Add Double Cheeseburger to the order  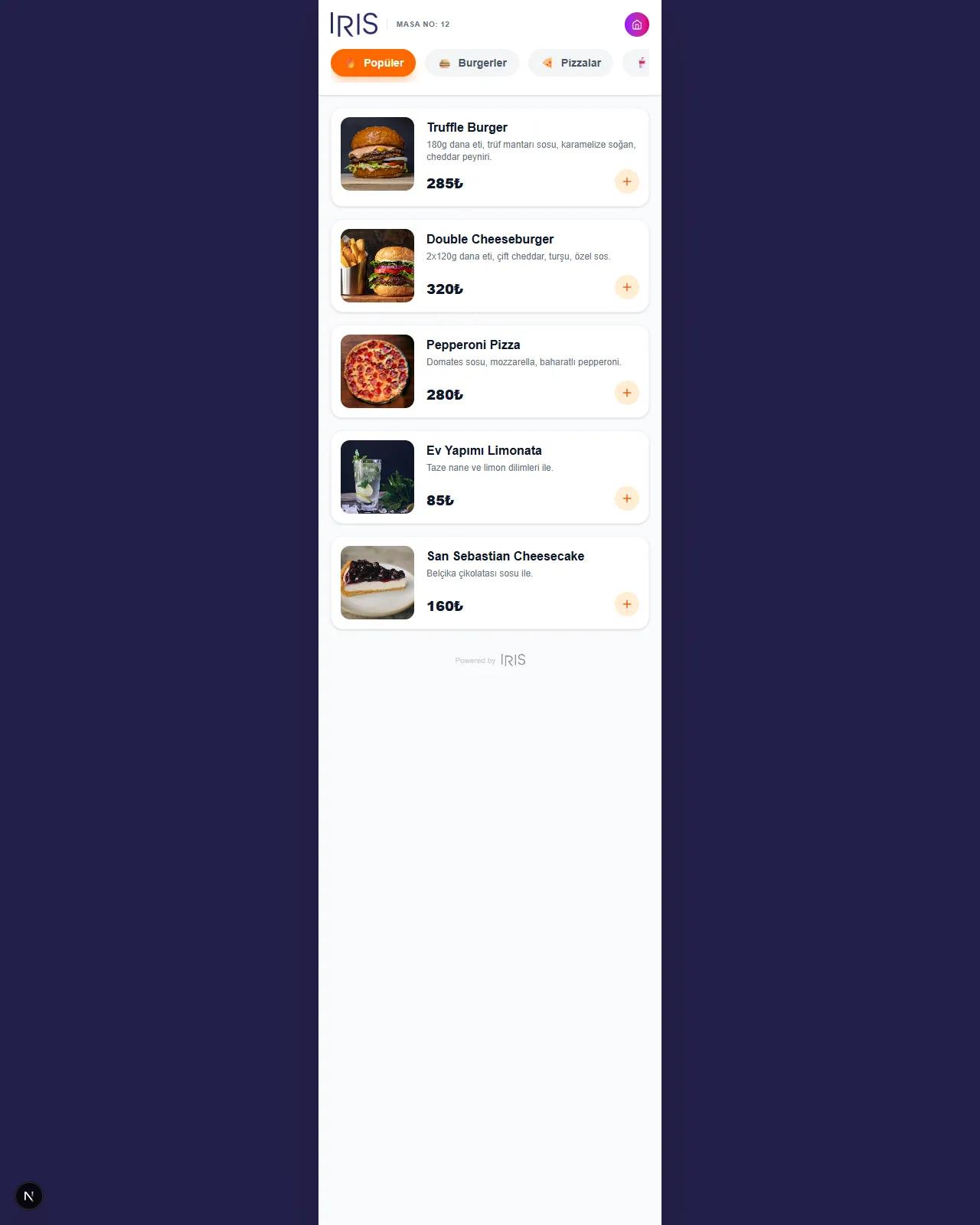coord(626,287)
